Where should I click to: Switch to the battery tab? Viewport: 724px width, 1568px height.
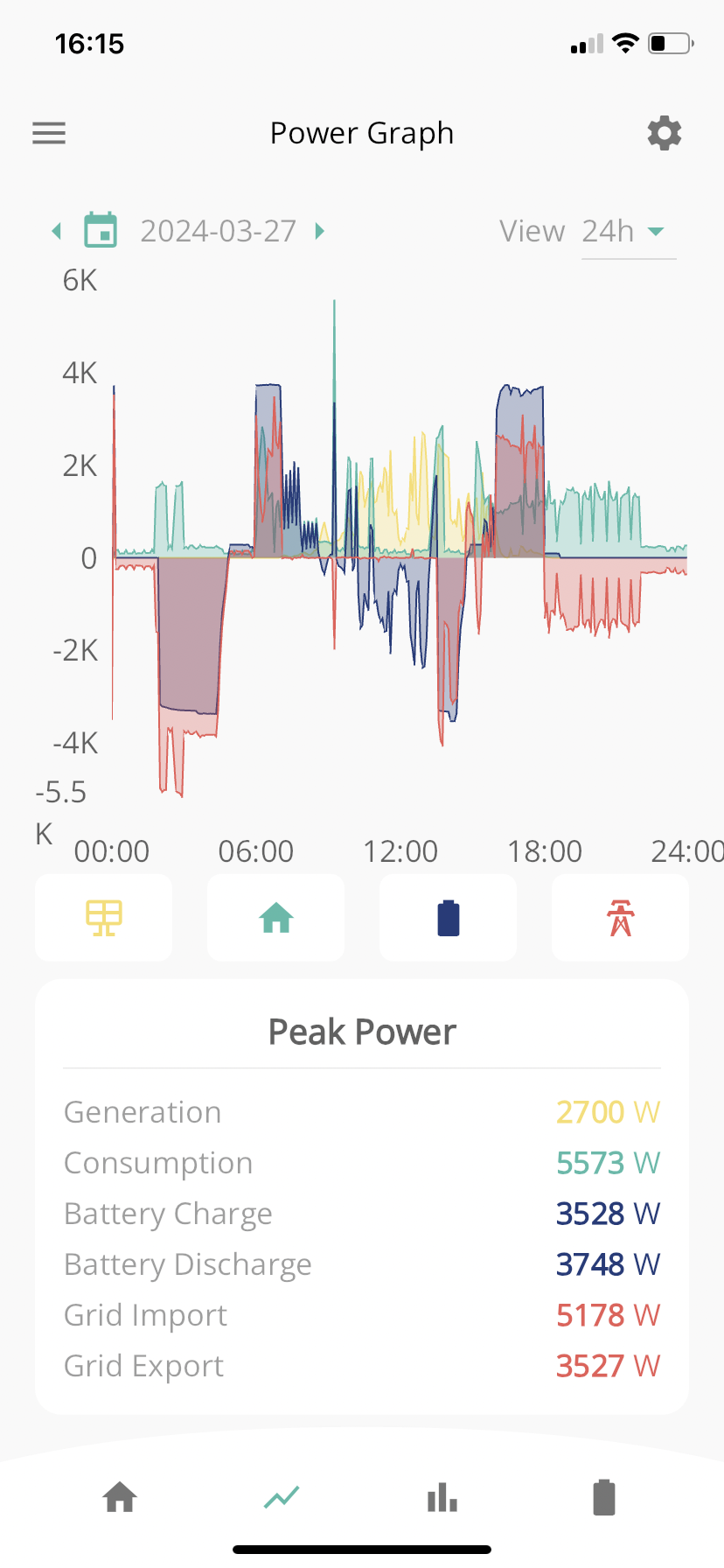pyautogui.click(x=604, y=1497)
